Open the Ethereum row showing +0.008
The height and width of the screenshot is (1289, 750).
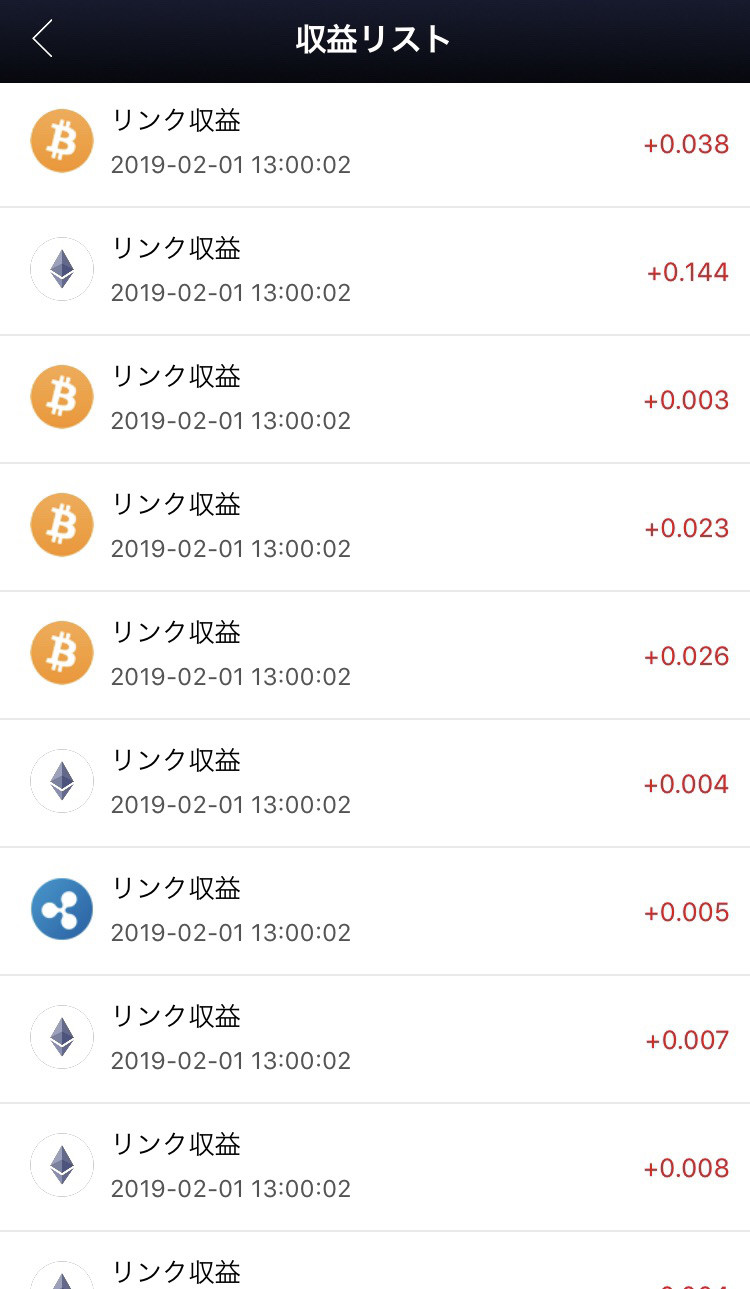(375, 1167)
